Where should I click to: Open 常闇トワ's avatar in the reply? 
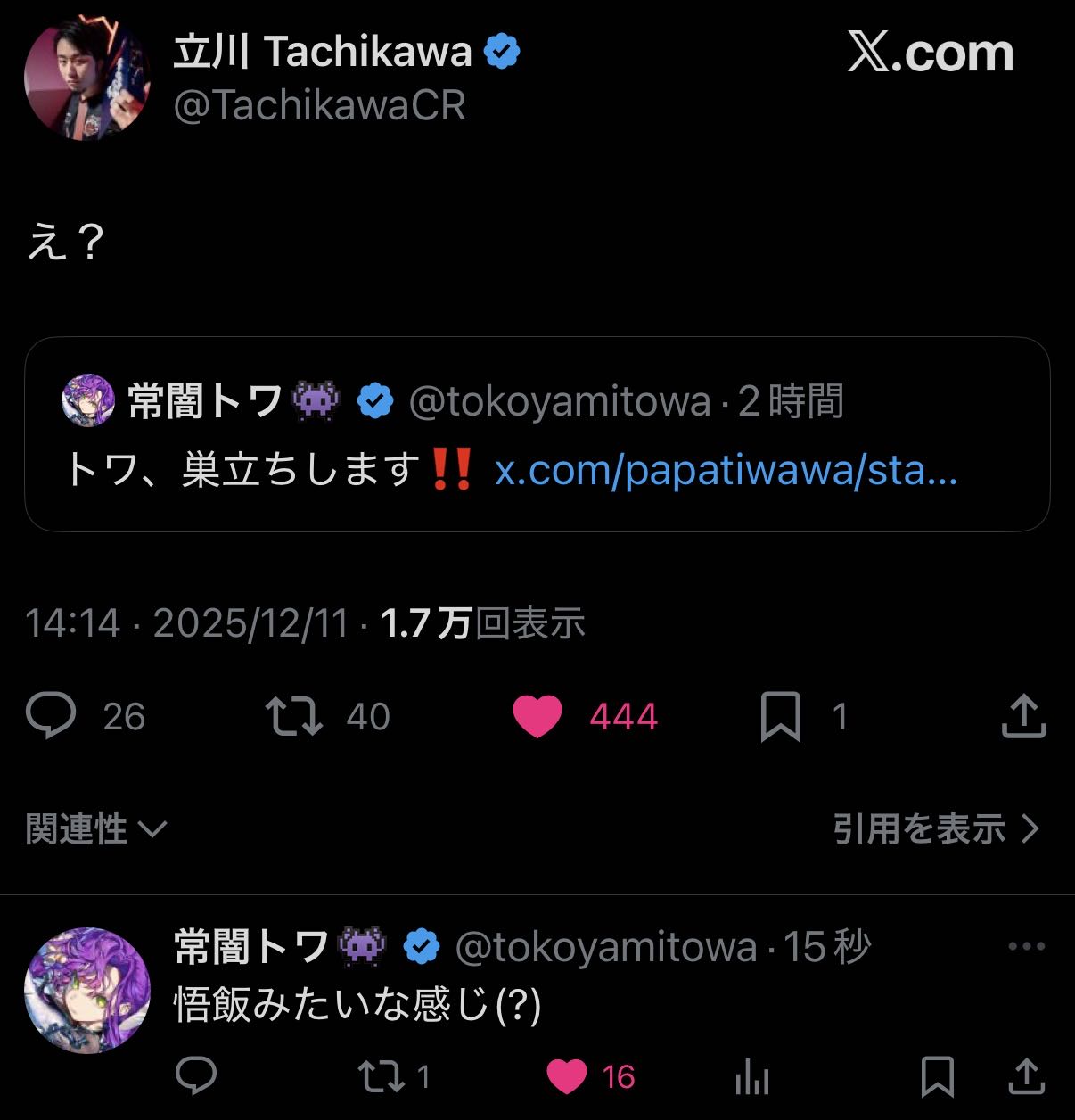pyautogui.click(x=86, y=990)
